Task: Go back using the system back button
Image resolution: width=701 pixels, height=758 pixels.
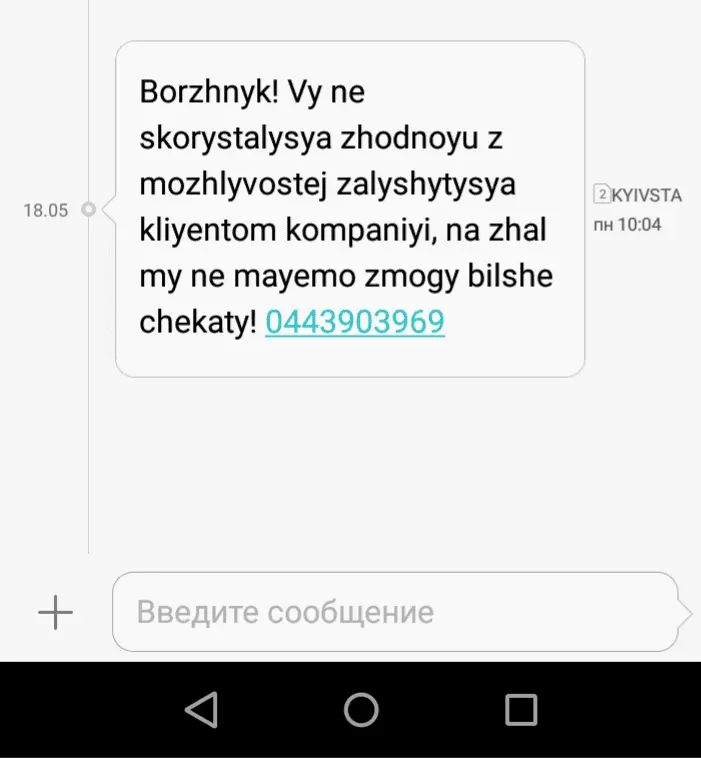Action: pos(201,710)
